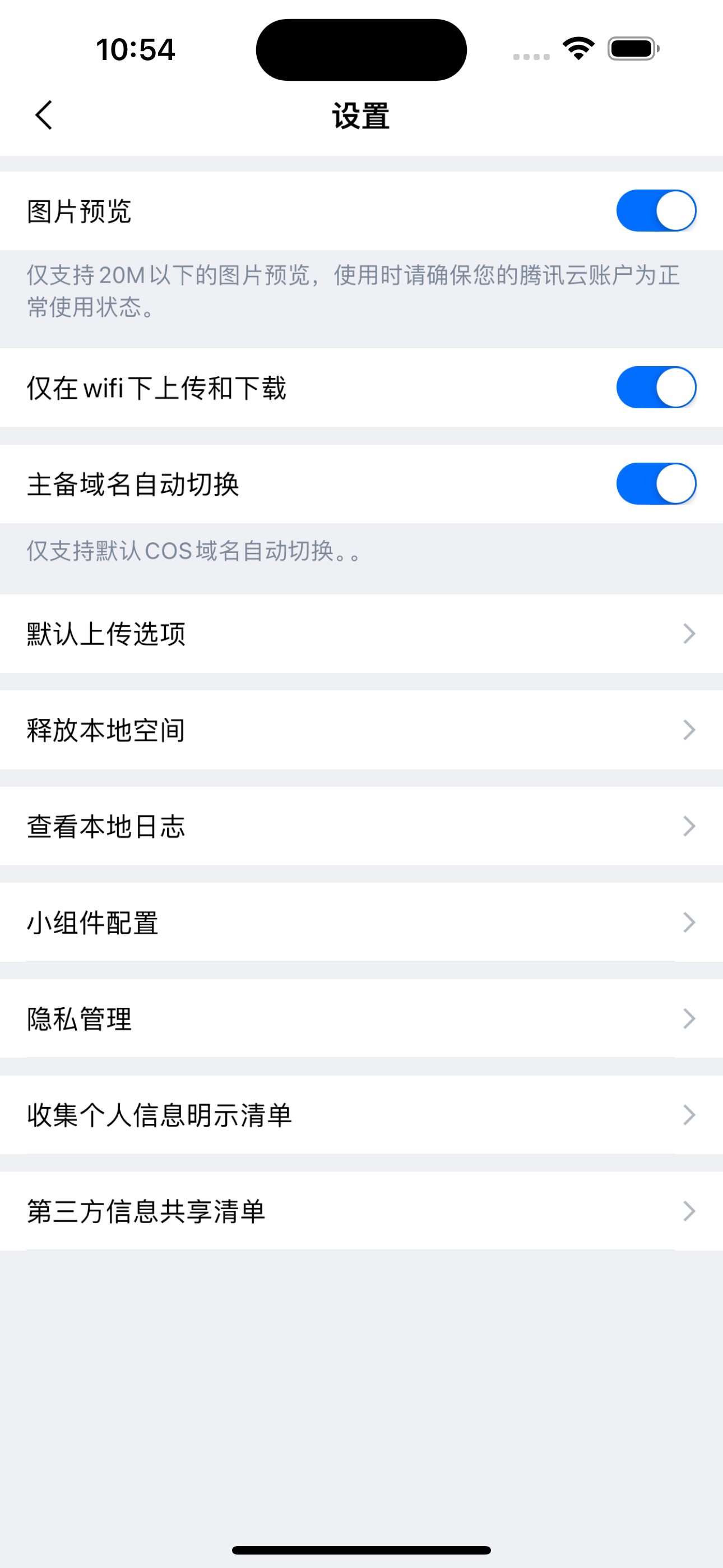Viewport: 723px width, 1568px height.
Task: Go back from the 设置 page
Action: (x=44, y=115)
